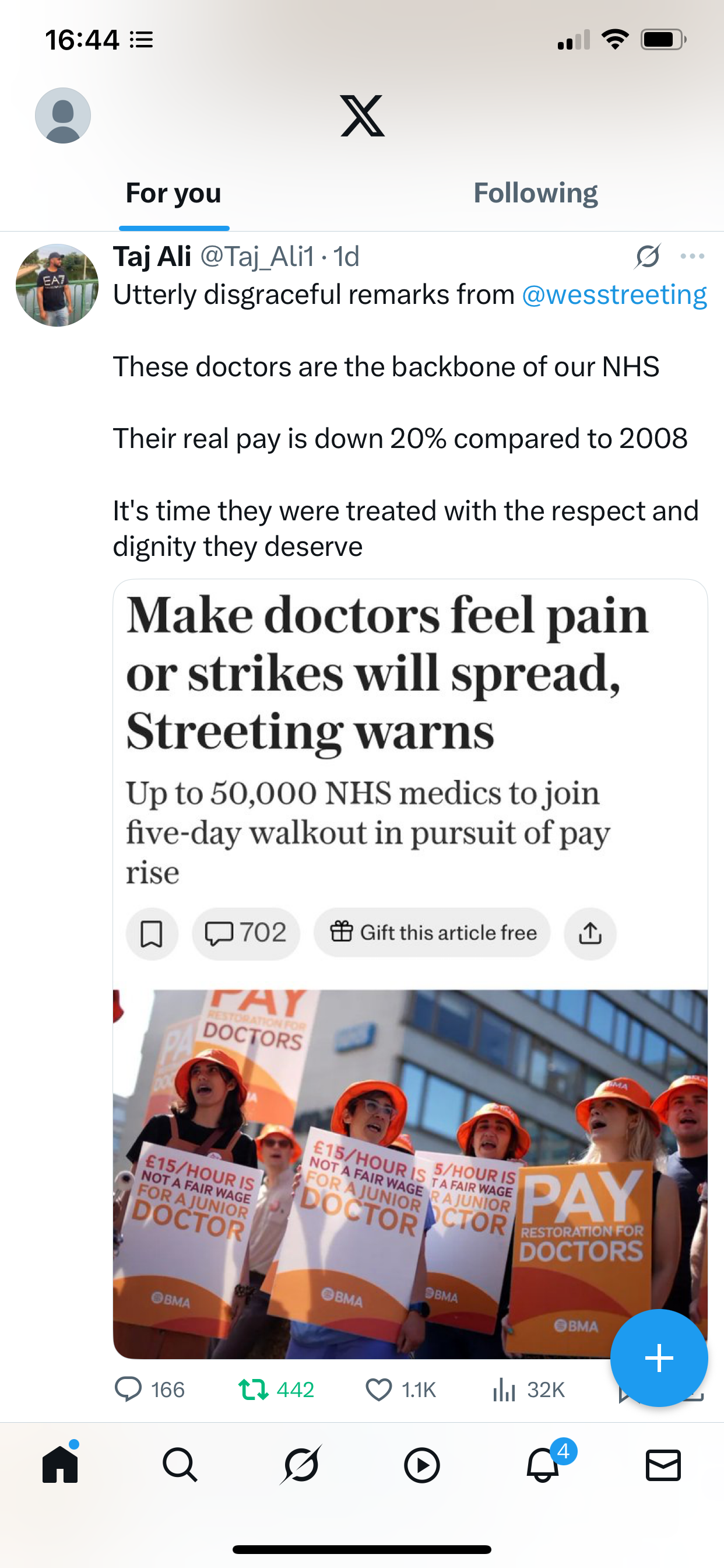
Task: Go to the Home tab
Action: pyautogui.click(x=60, y=1465)
